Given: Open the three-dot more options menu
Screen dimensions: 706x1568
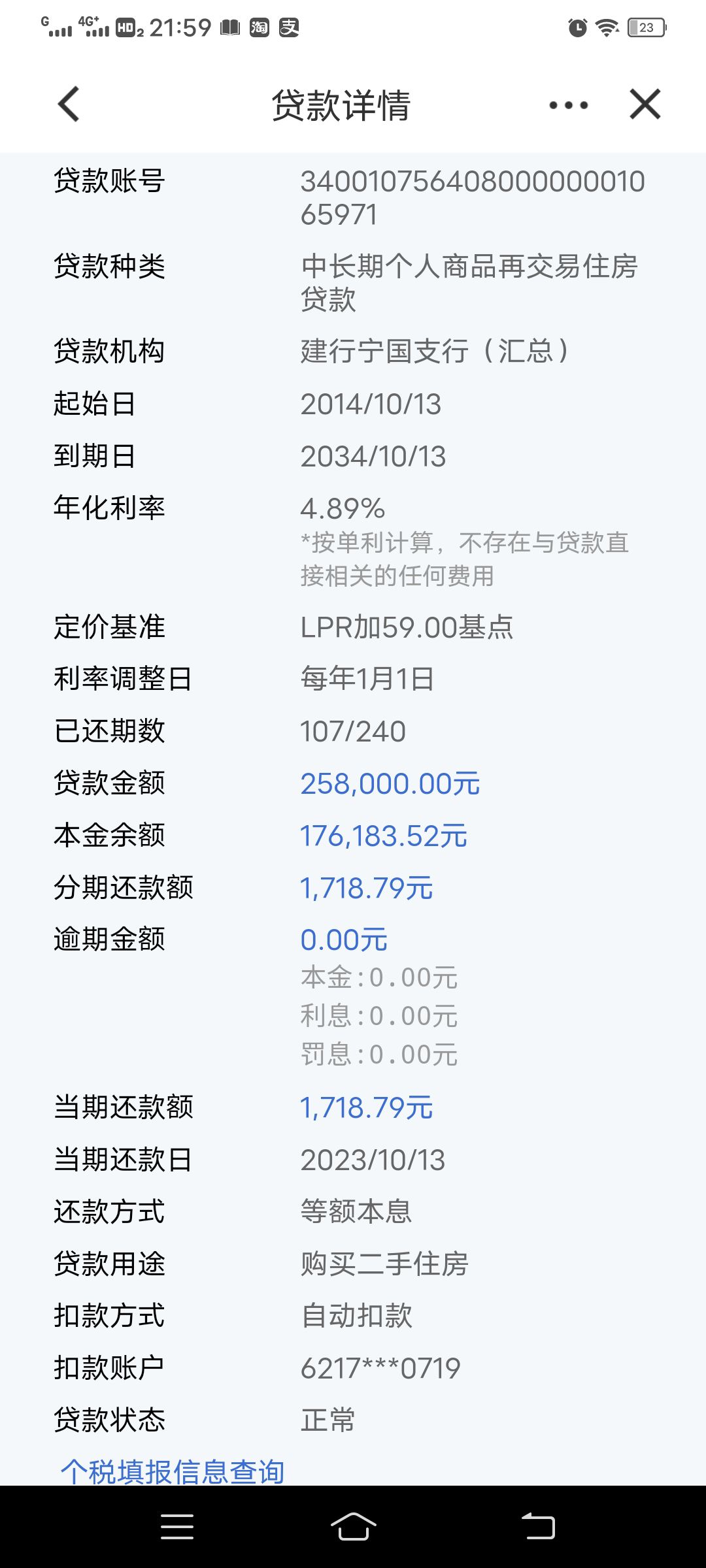Looking at the screenshot, I should [x=568, y=105].
